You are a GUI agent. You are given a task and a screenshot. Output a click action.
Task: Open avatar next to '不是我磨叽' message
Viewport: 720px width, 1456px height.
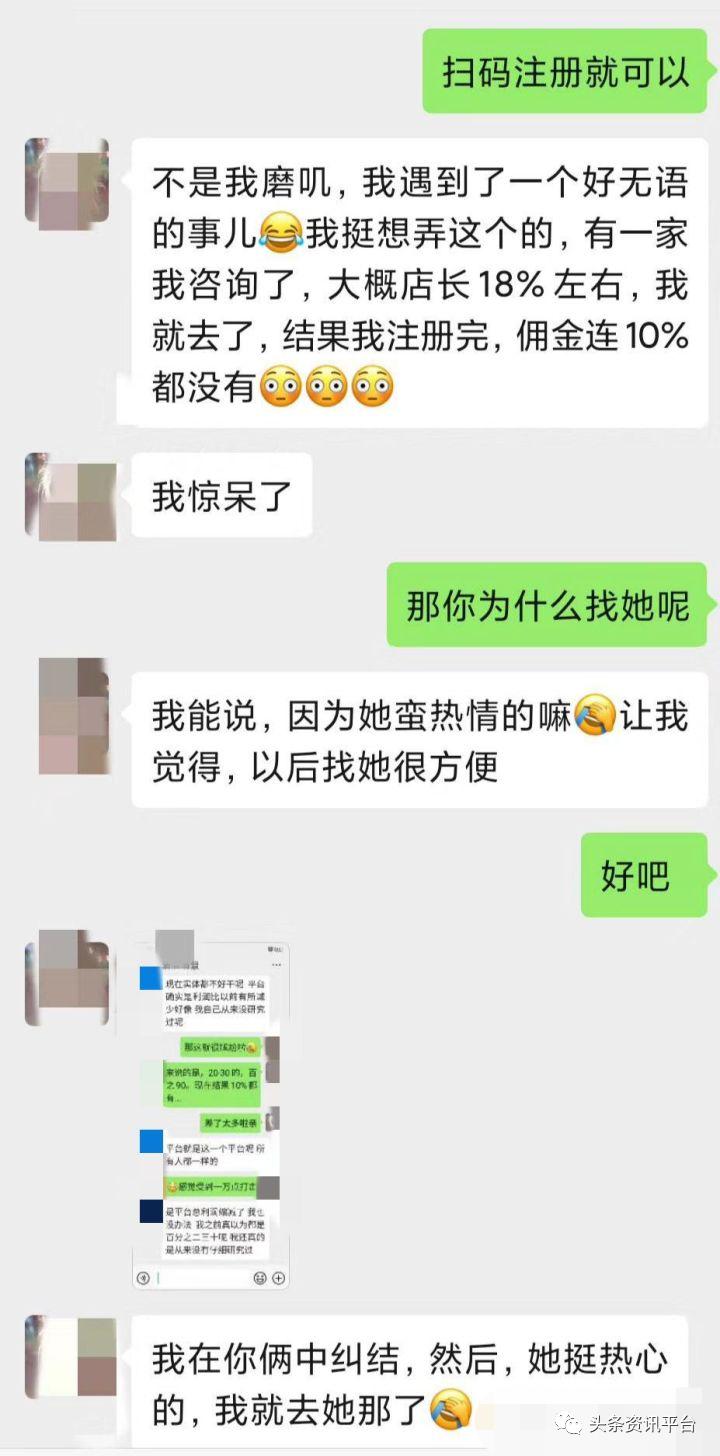tap(67, 181)
